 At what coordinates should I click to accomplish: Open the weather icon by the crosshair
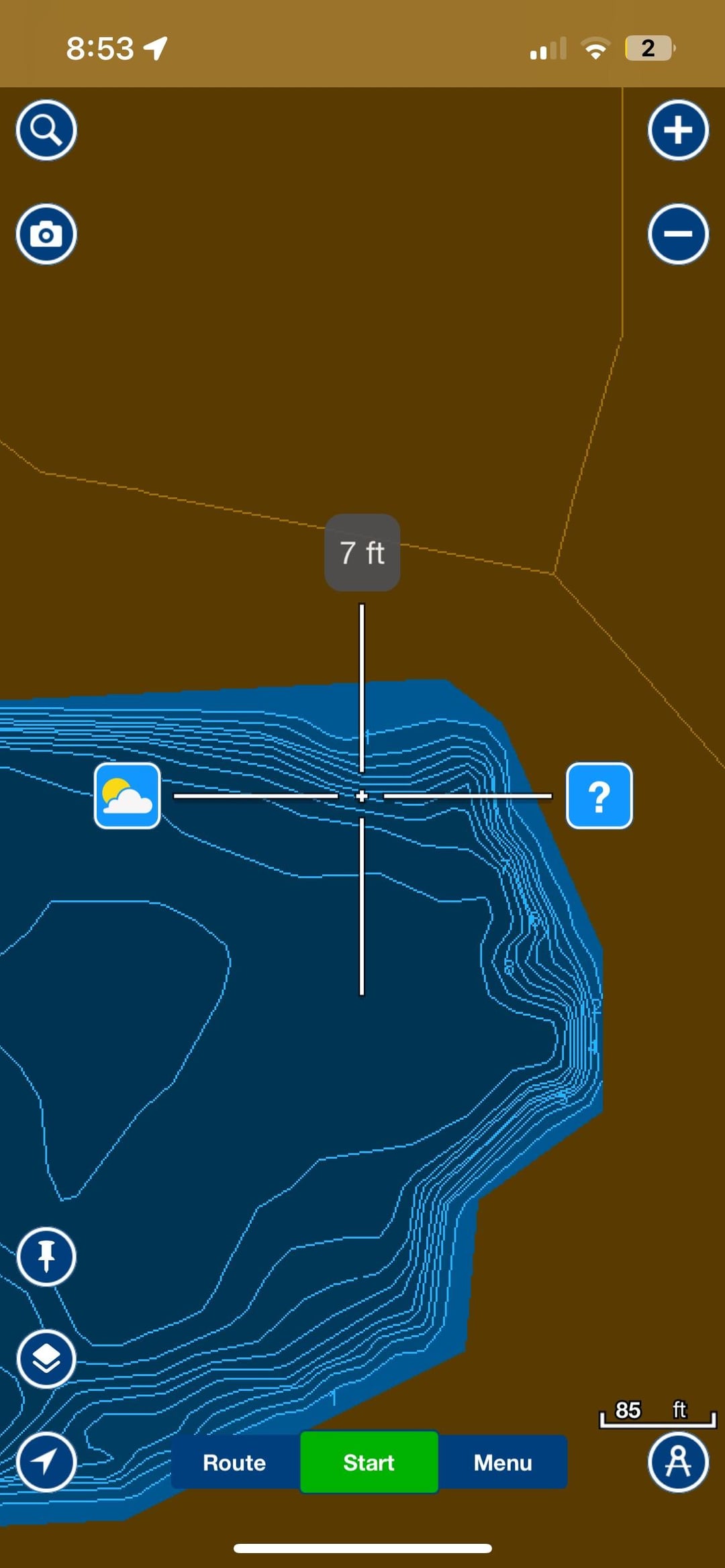click(127, 796)
